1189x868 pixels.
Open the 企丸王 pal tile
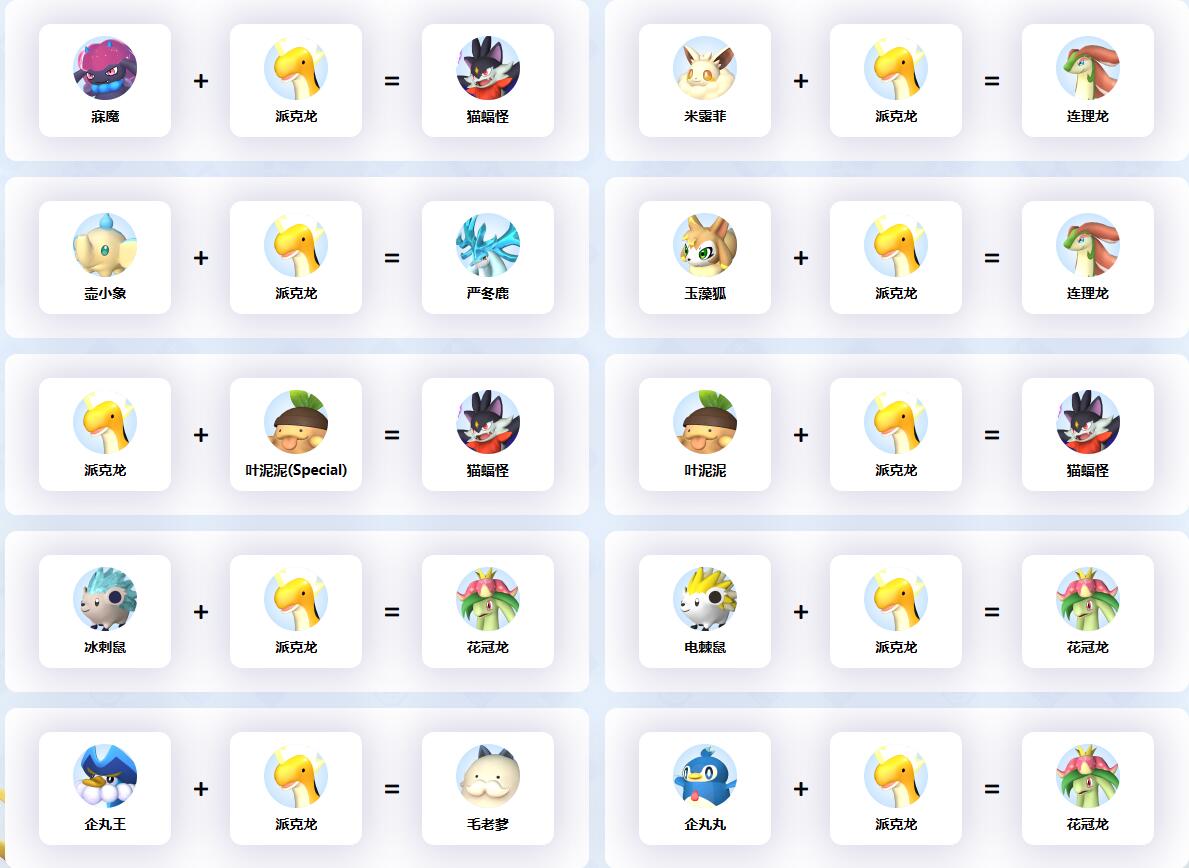(x=105, y=789)
